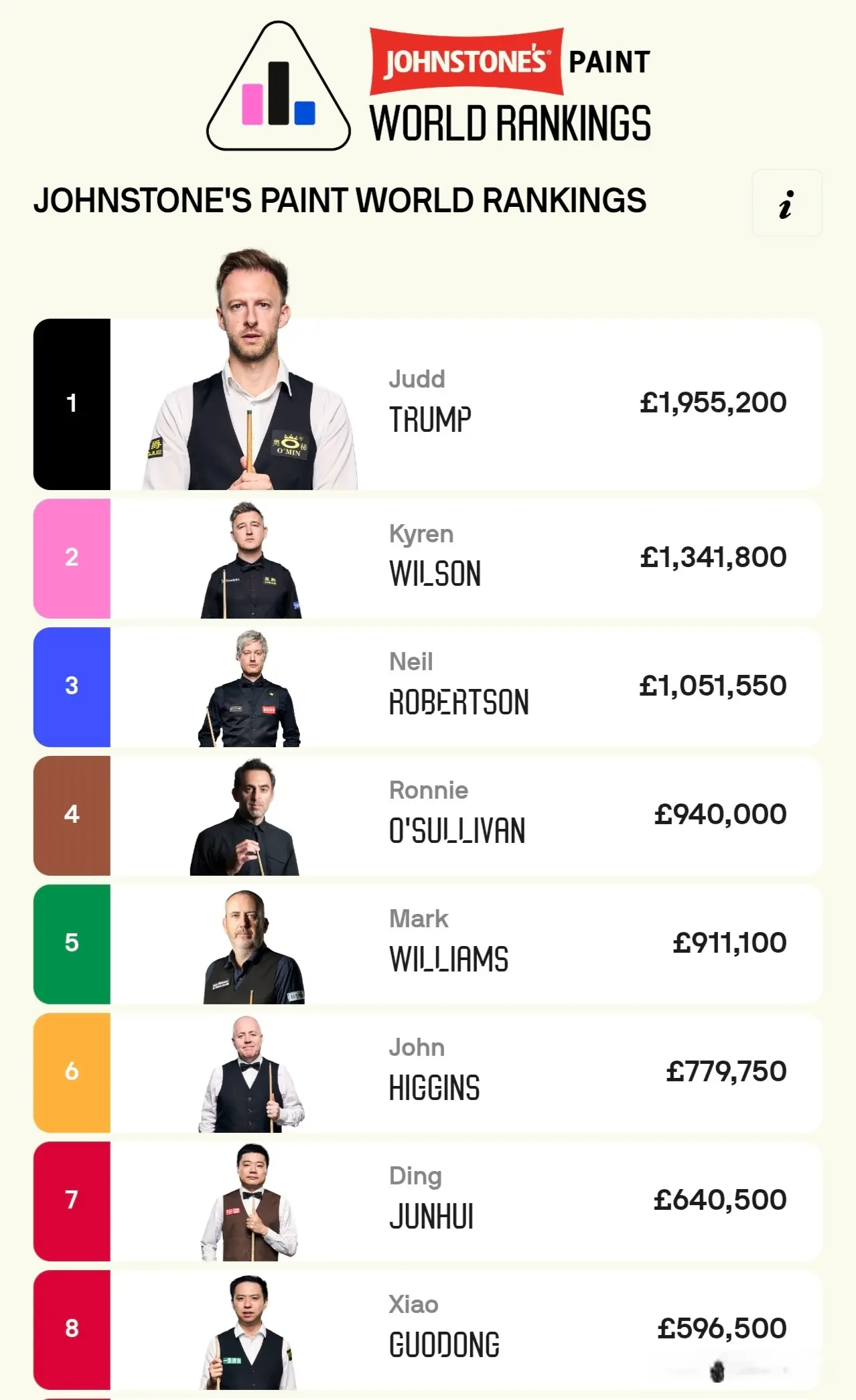Select Xiao Guodong's ranking row
Image resolution: width=856 pixels, height=1400 pixels.
click(x=429, y=1329)
